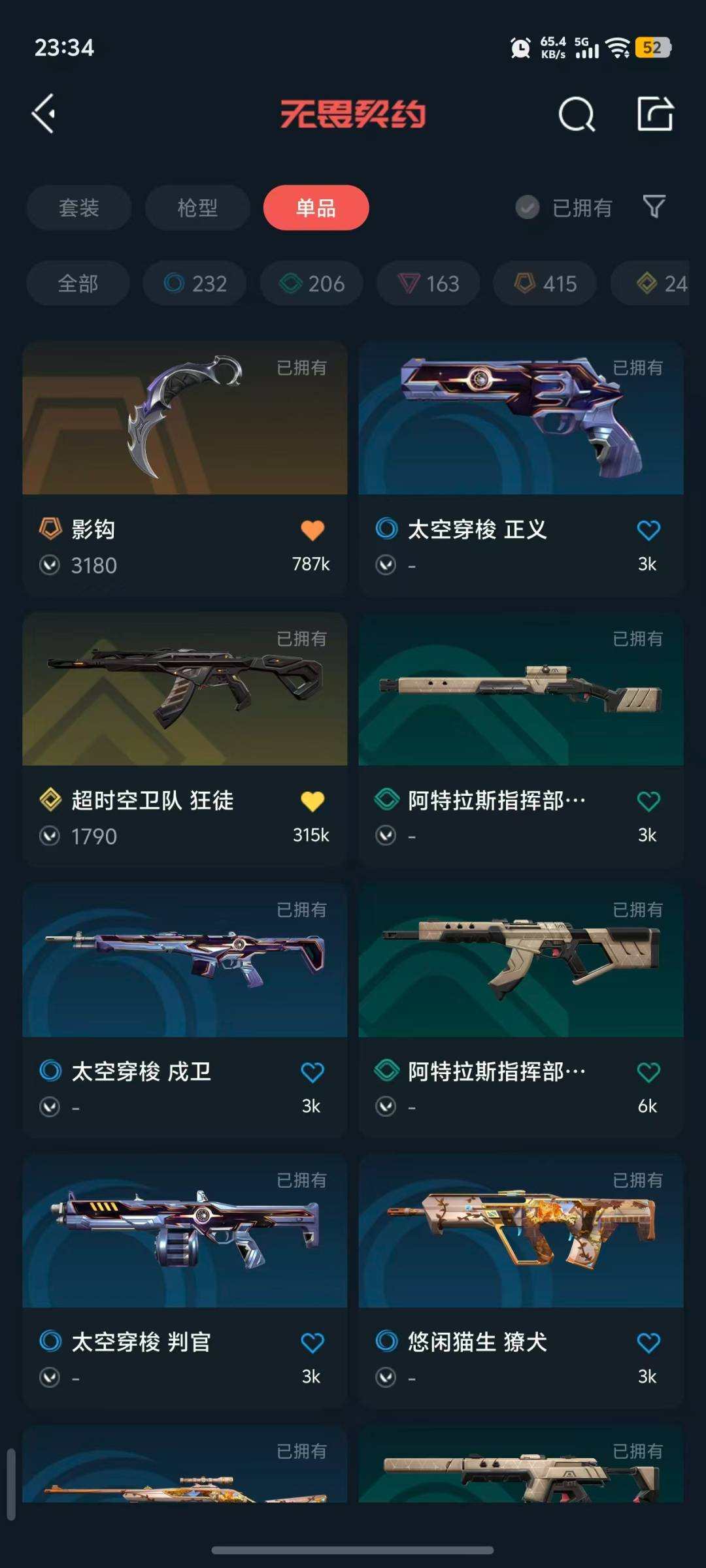The image size is (706, 1568).
Task: Select the orange tier filter showing 415
Action: point(544,283)
